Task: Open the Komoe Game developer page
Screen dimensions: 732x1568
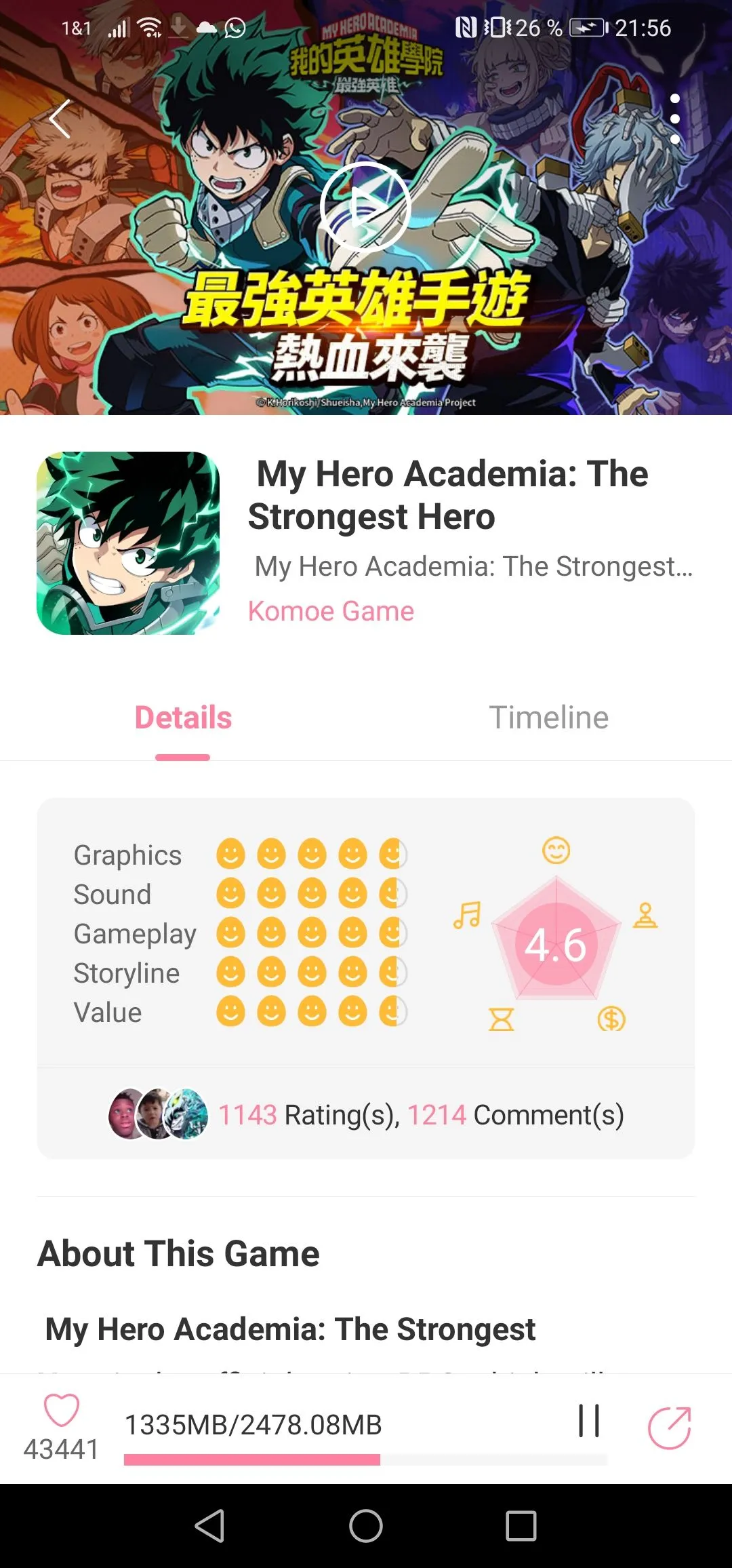Action: click(331, 611)
